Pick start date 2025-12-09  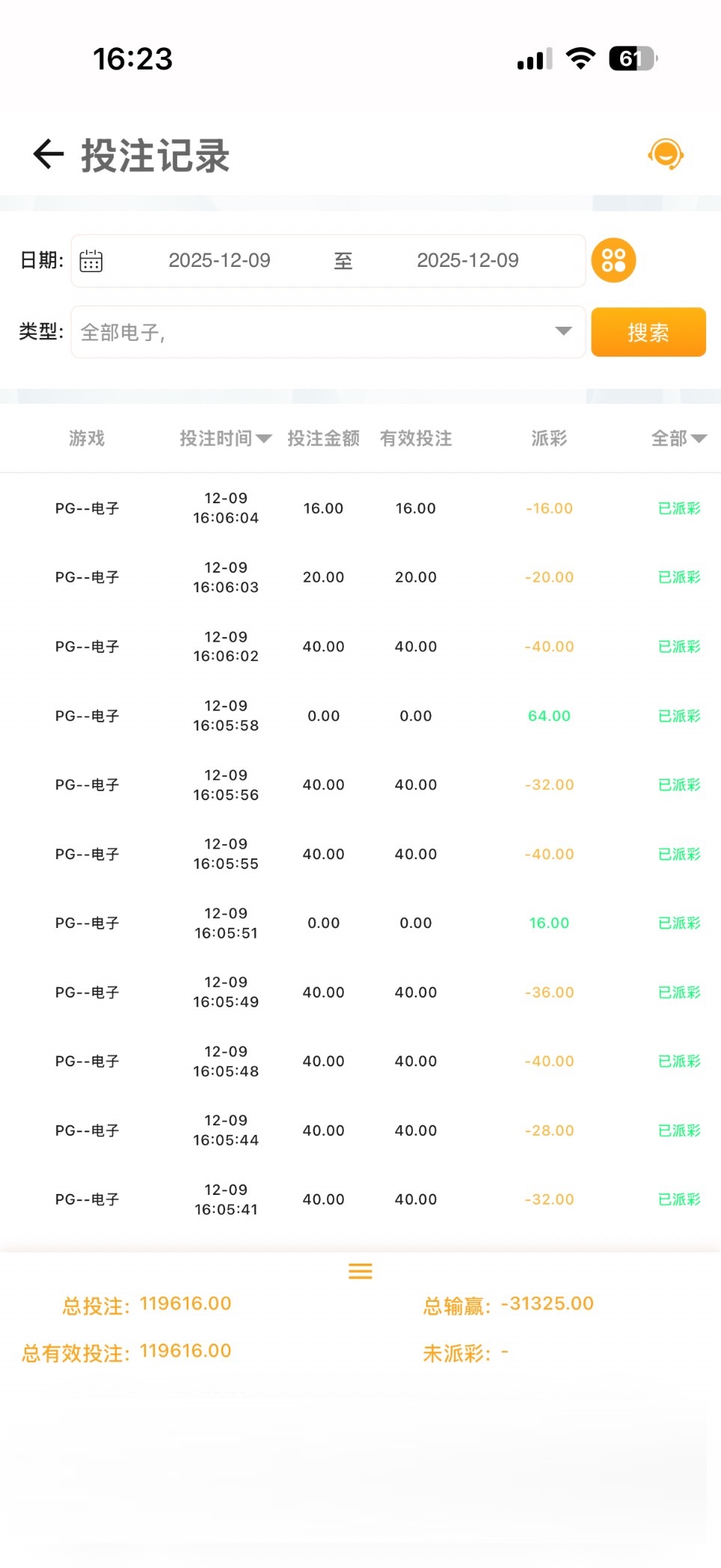(x=219, y=260)
